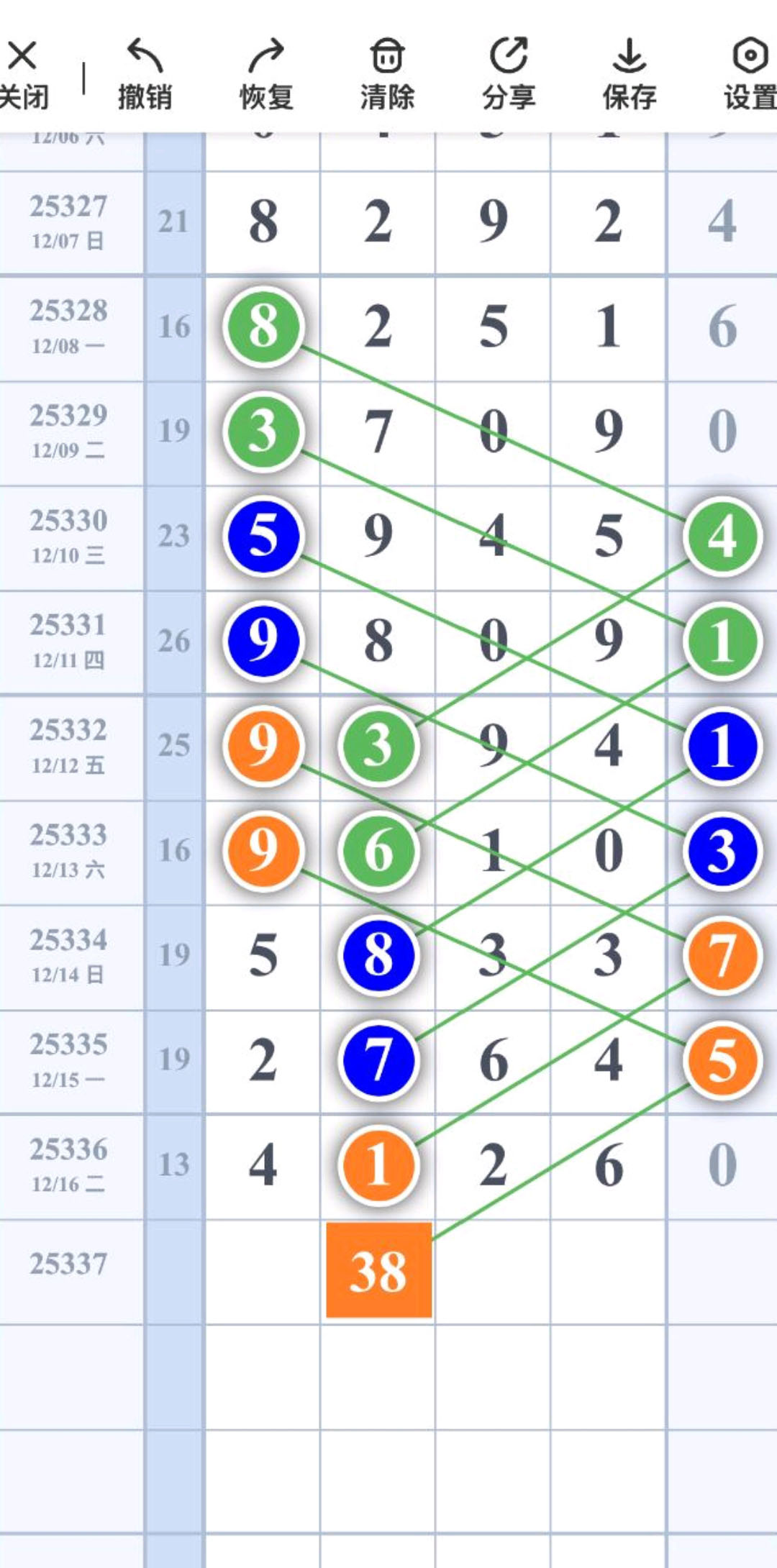
Task: Share the trend chart
Action: (x=509, y=74)
